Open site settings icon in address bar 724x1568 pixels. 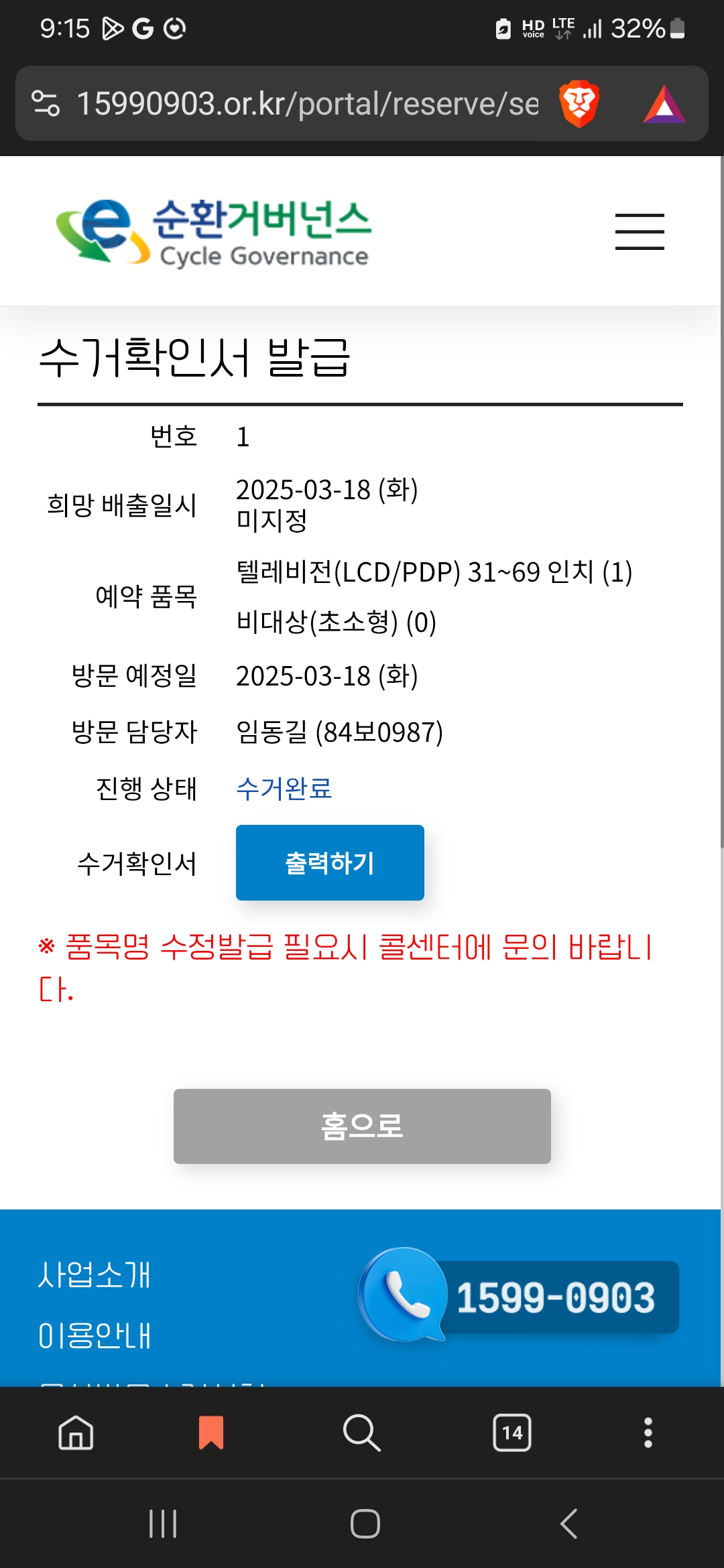[x=46, y=104]
